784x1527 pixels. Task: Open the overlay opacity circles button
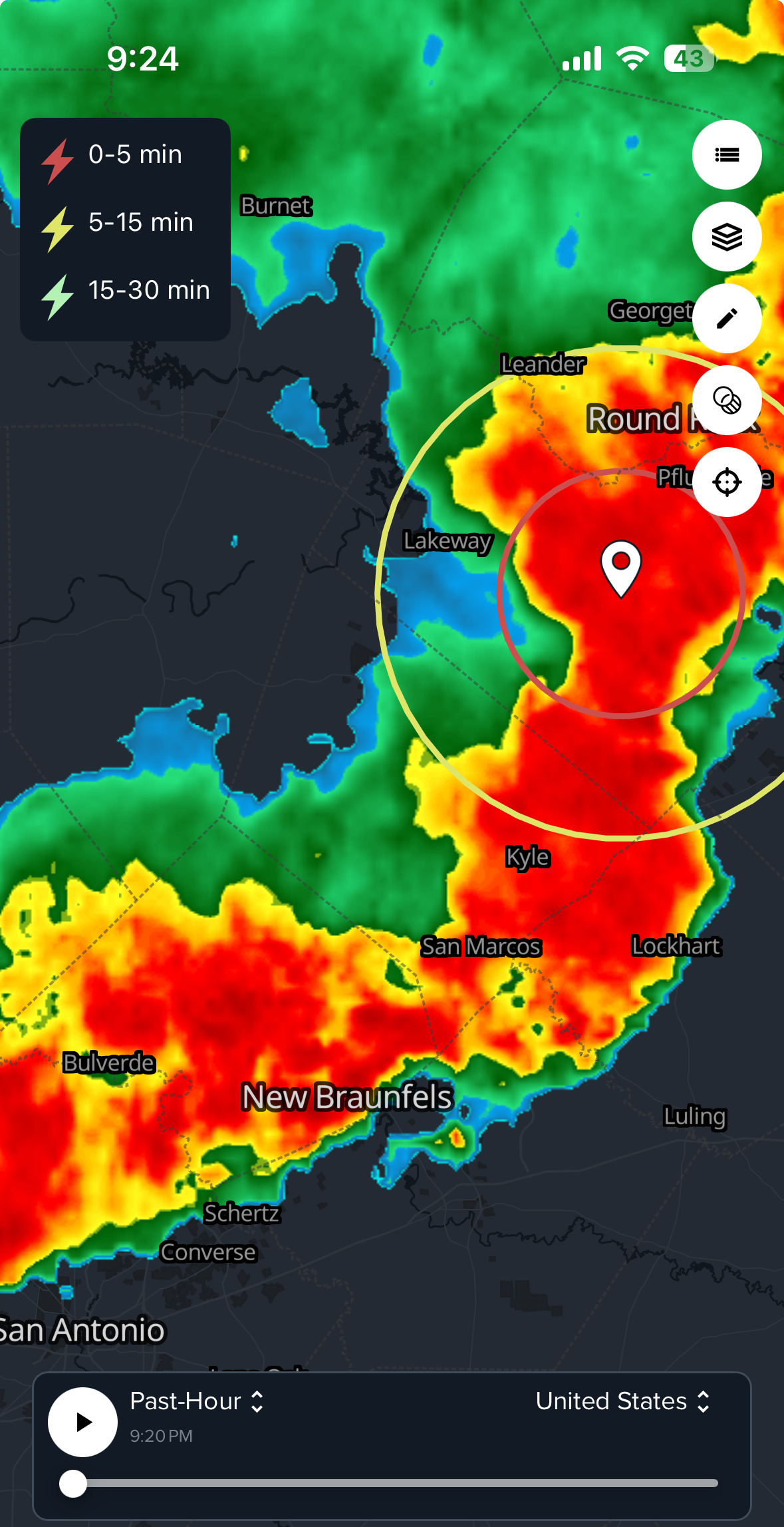727,401
